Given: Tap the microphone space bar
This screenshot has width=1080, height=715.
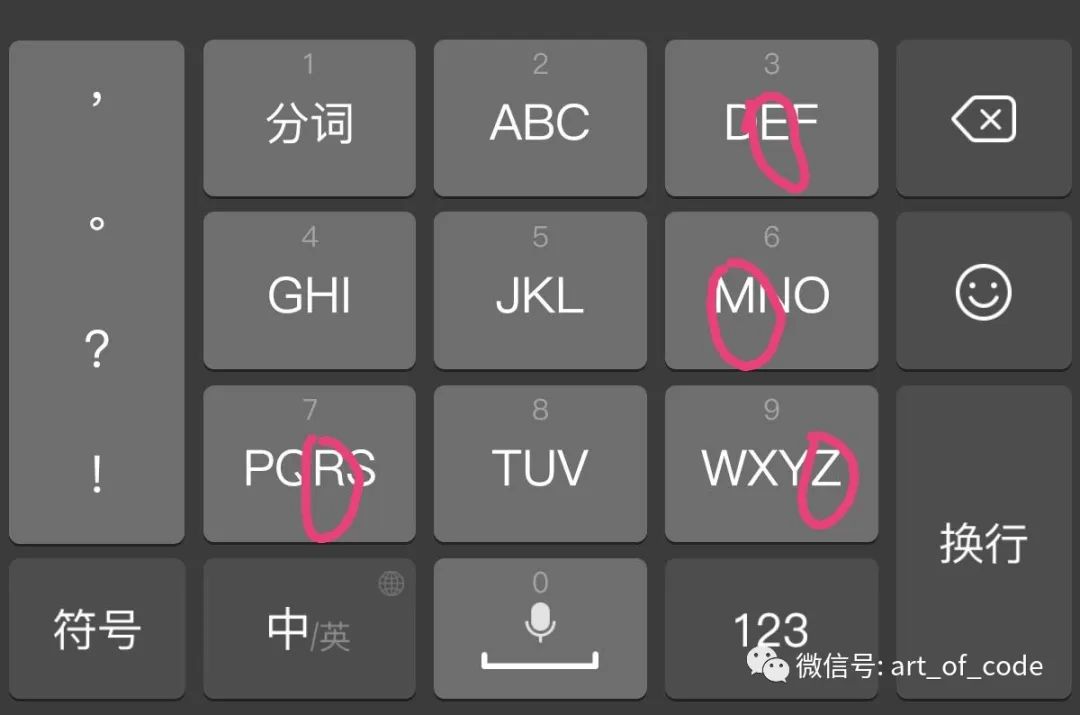Looking at the screenshot, I should pos(540,630).
